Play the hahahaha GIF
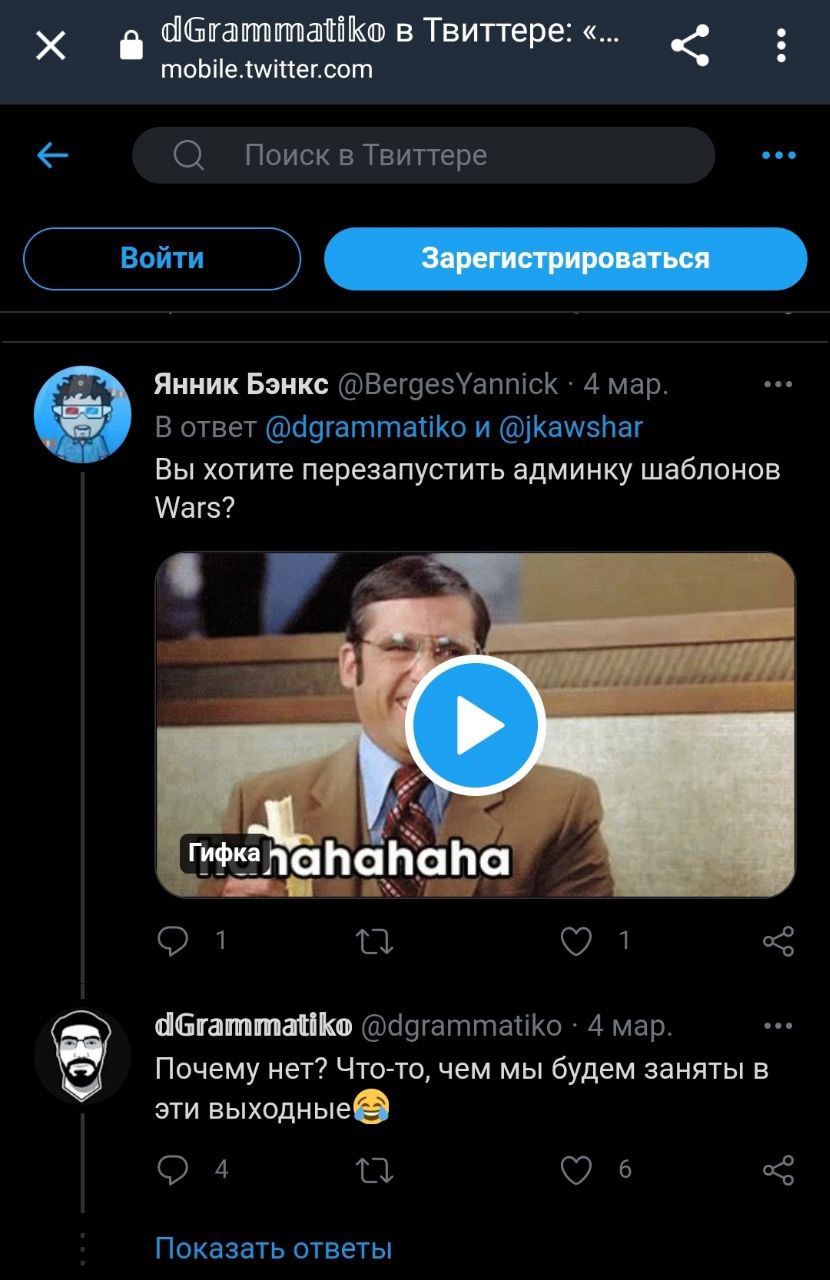The width and height of the screenshot is (830, 1280). click(475, 725)
